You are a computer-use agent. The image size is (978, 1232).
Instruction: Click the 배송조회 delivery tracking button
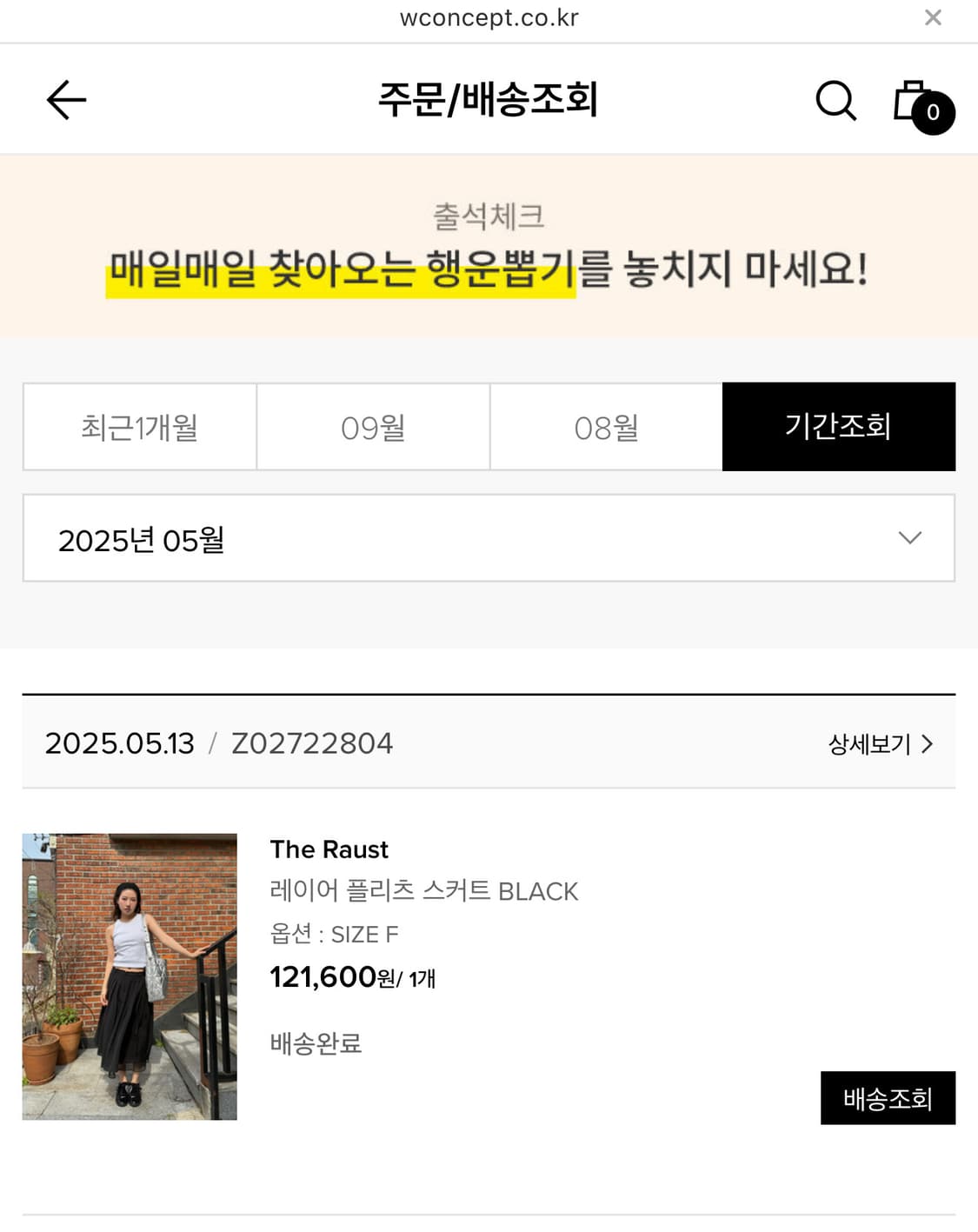click(888, 1098)
